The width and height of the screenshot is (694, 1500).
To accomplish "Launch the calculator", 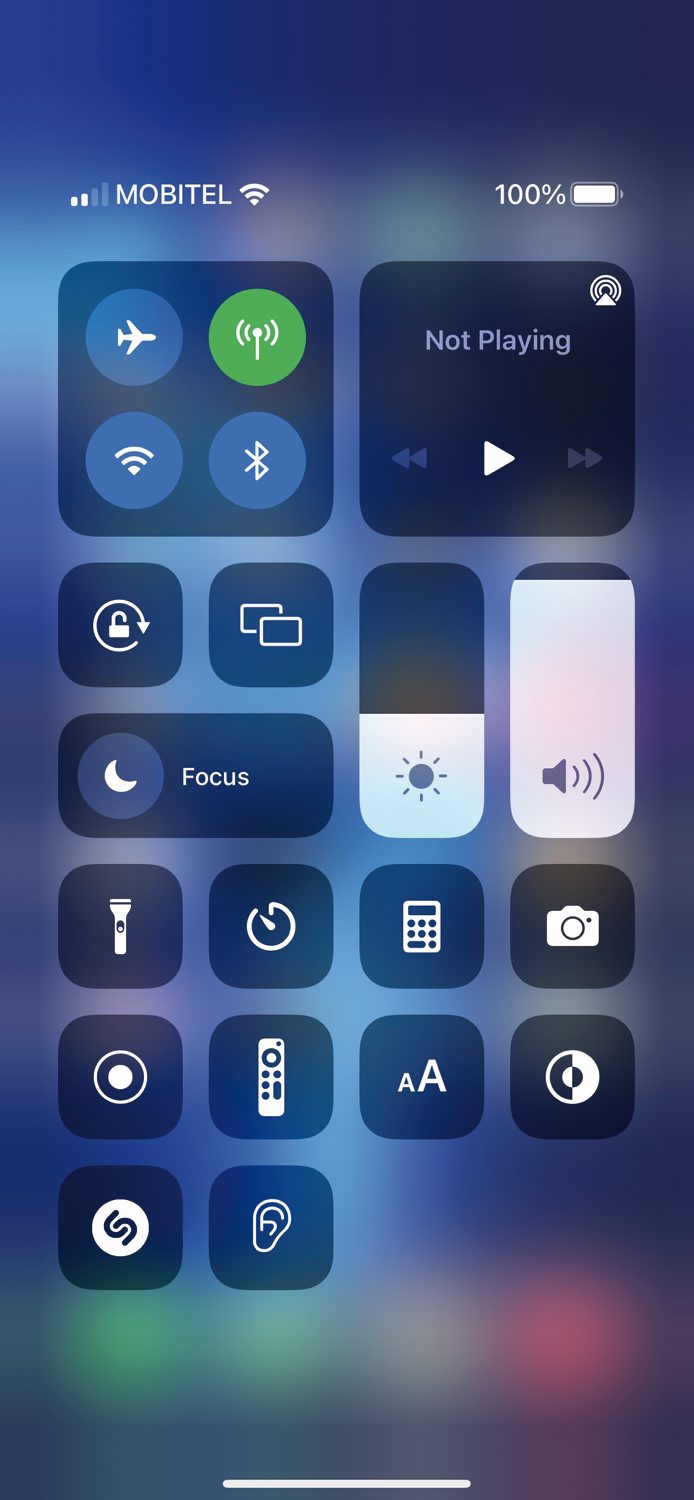I will pos(422,927).
